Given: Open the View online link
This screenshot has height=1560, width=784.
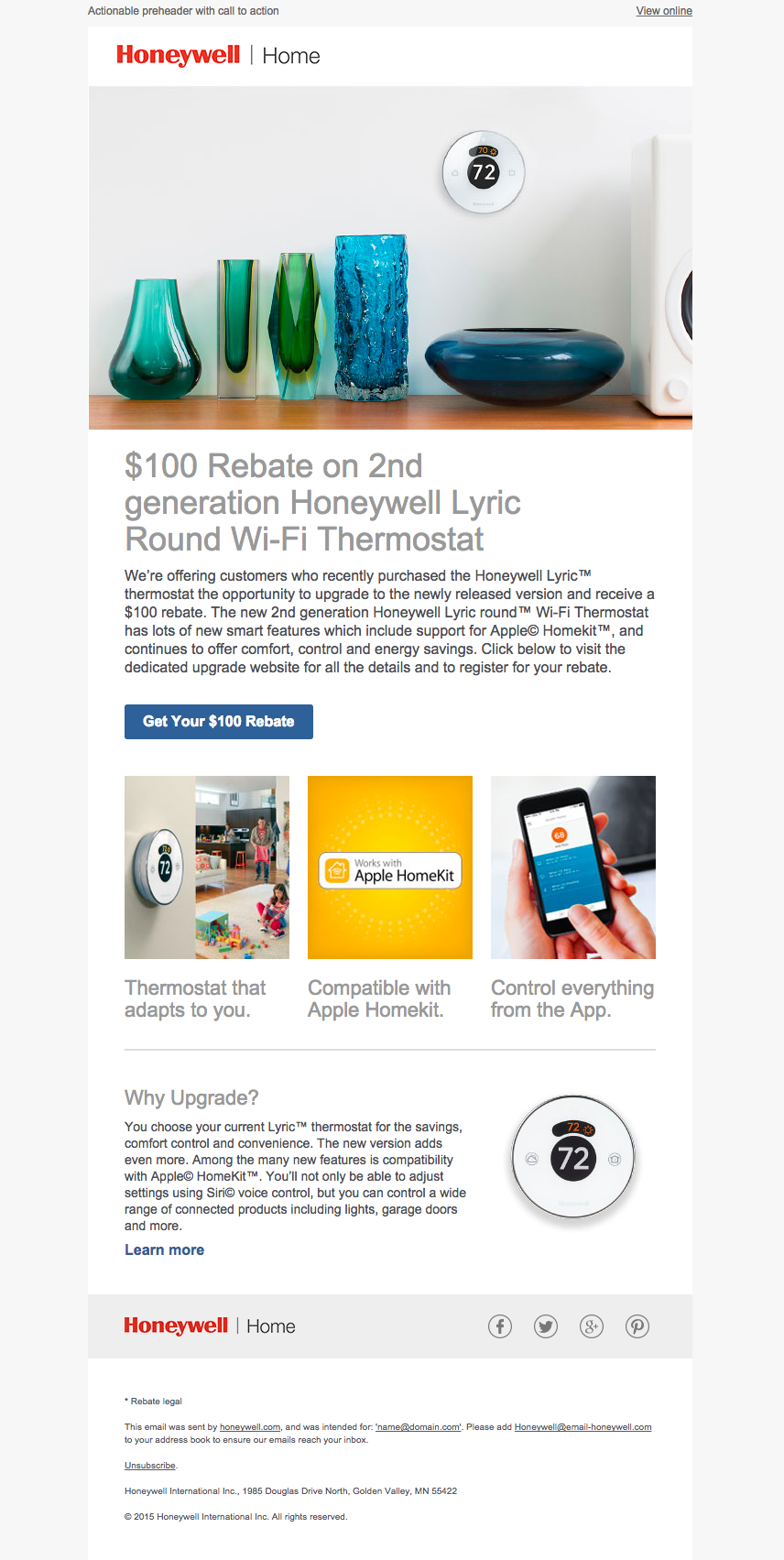Looking at the screenshot, I should click(x=664, y=11).
